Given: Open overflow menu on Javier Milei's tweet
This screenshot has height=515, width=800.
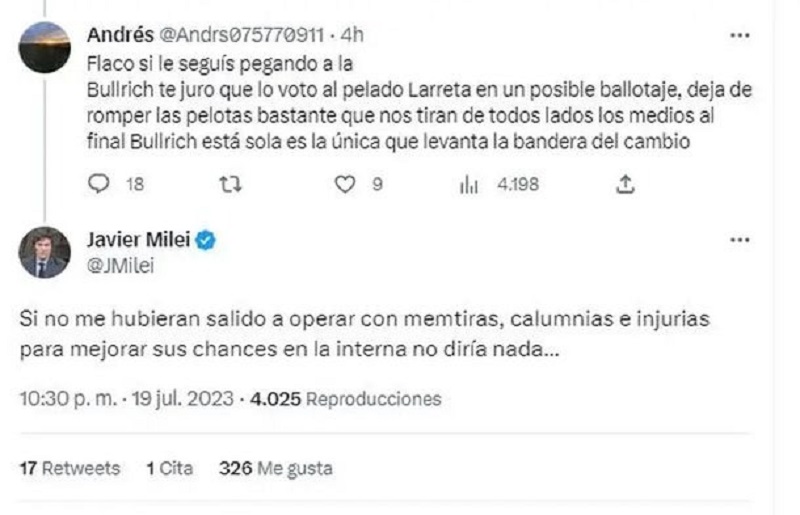Looking at the screenshot, I should tap(739, 241).
